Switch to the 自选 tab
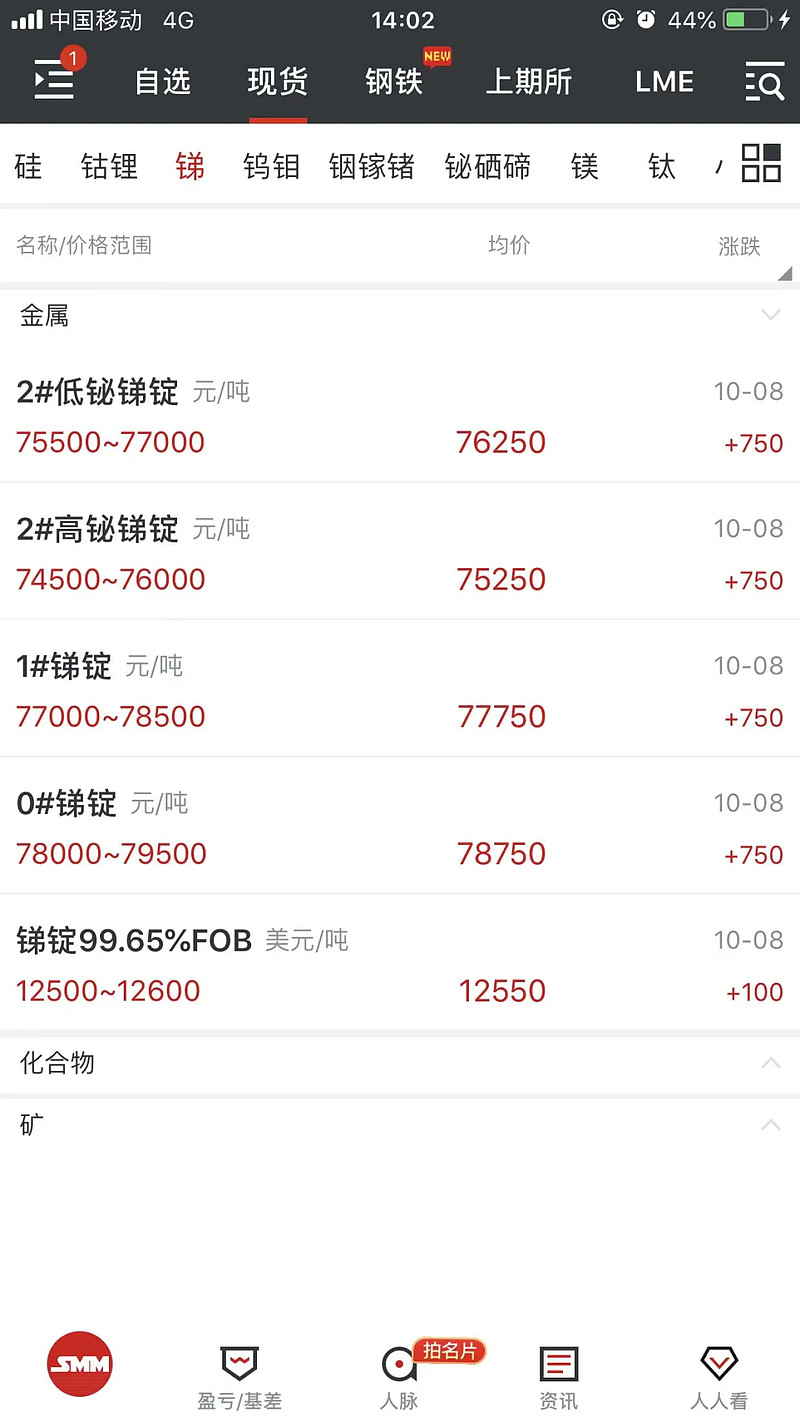800x1422 pixels. 163,82
